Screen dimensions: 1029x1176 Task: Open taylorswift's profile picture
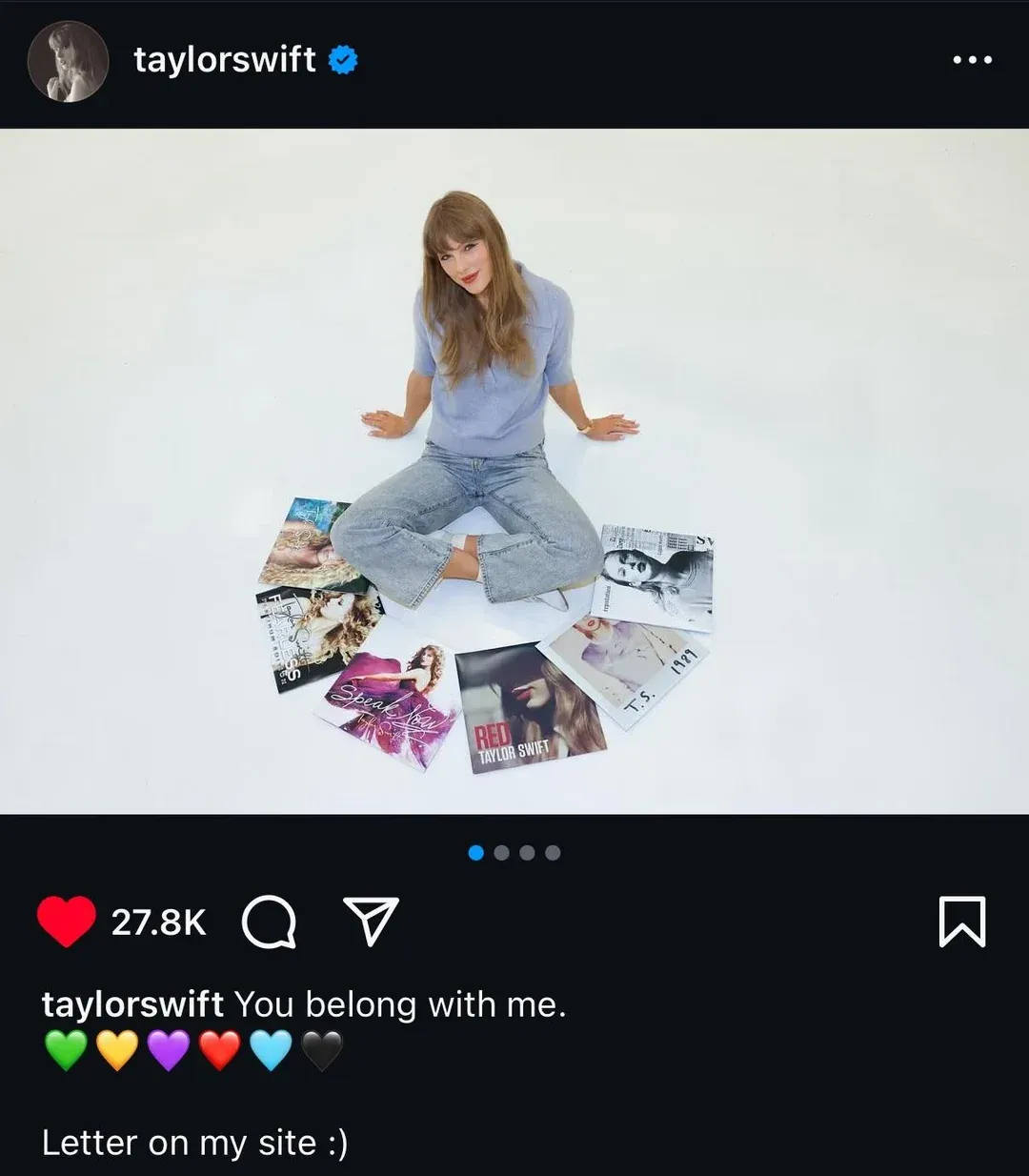tap(68, 61)
